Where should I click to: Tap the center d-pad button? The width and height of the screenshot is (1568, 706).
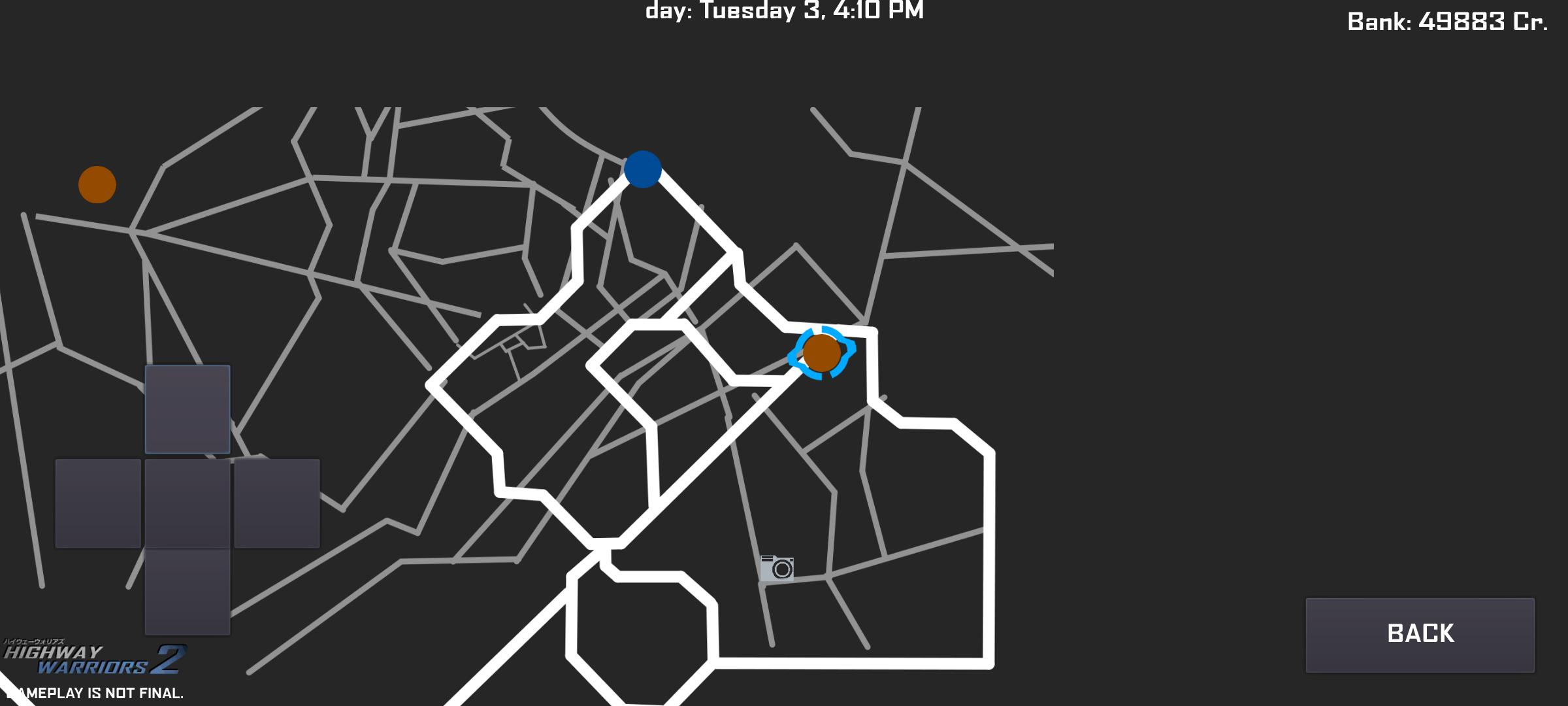(188, 503)
